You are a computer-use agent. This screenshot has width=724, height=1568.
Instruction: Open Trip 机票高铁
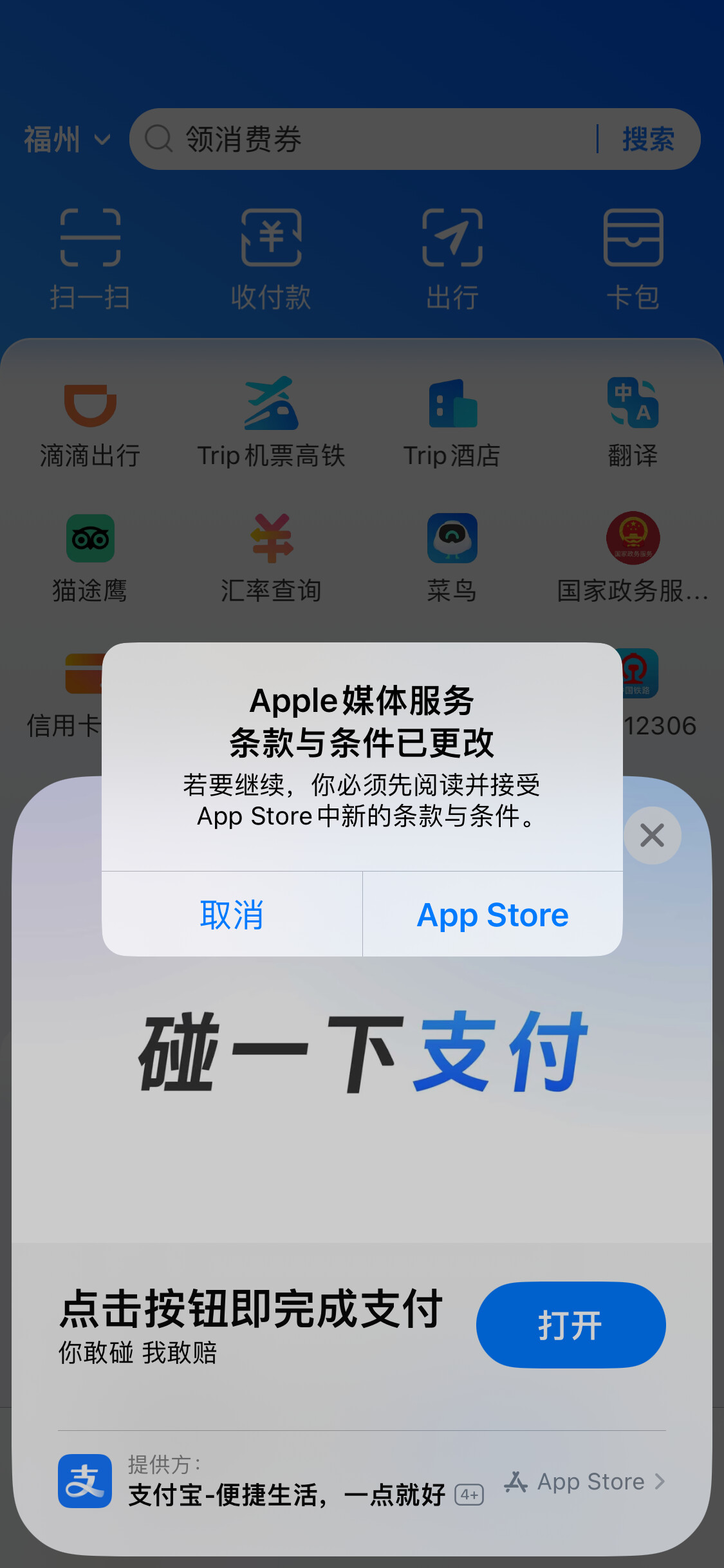tap(272, 424)
